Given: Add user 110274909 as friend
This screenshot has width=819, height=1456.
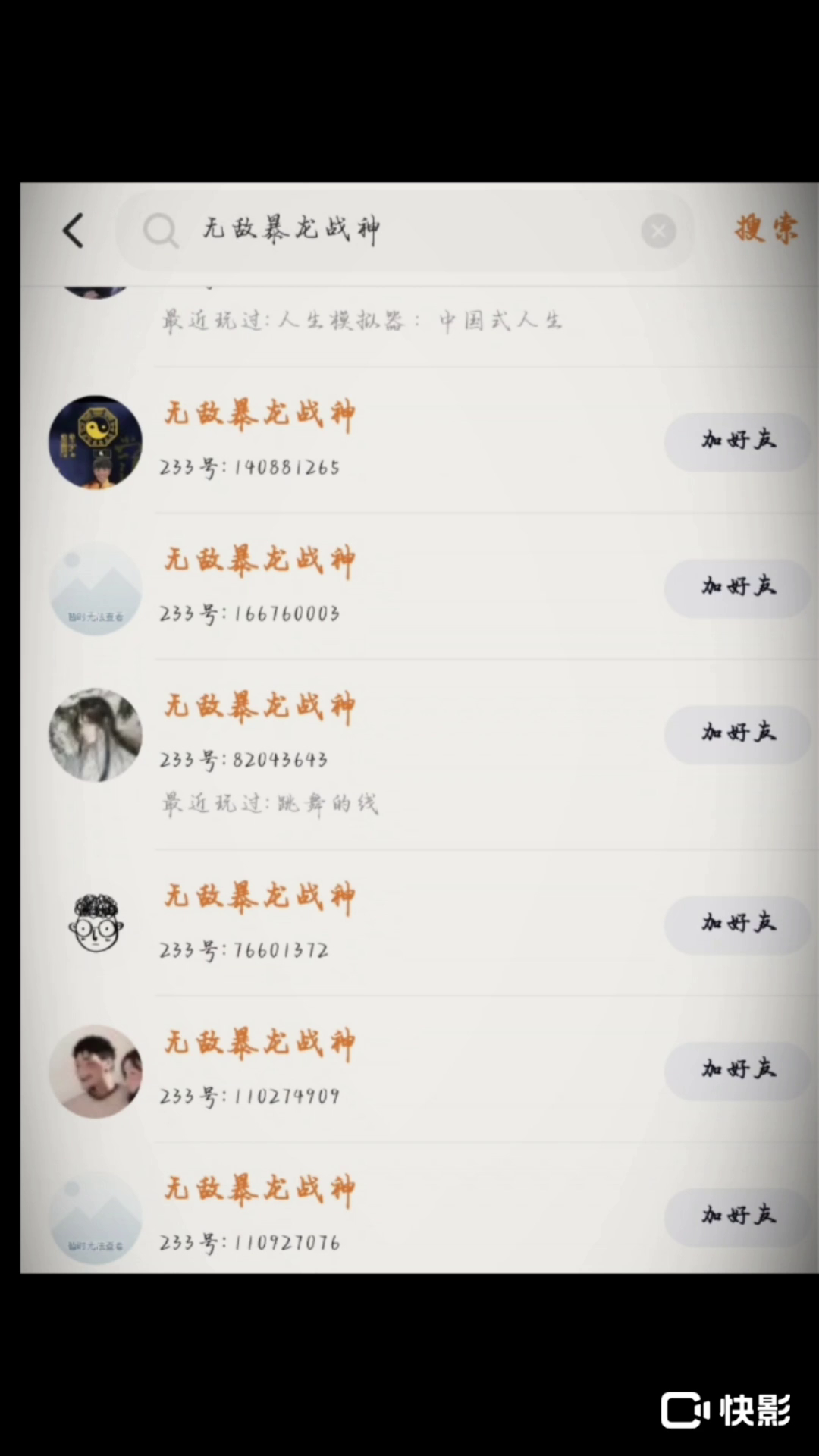Looking at the screenshot, I should [x=738, y=1070].
